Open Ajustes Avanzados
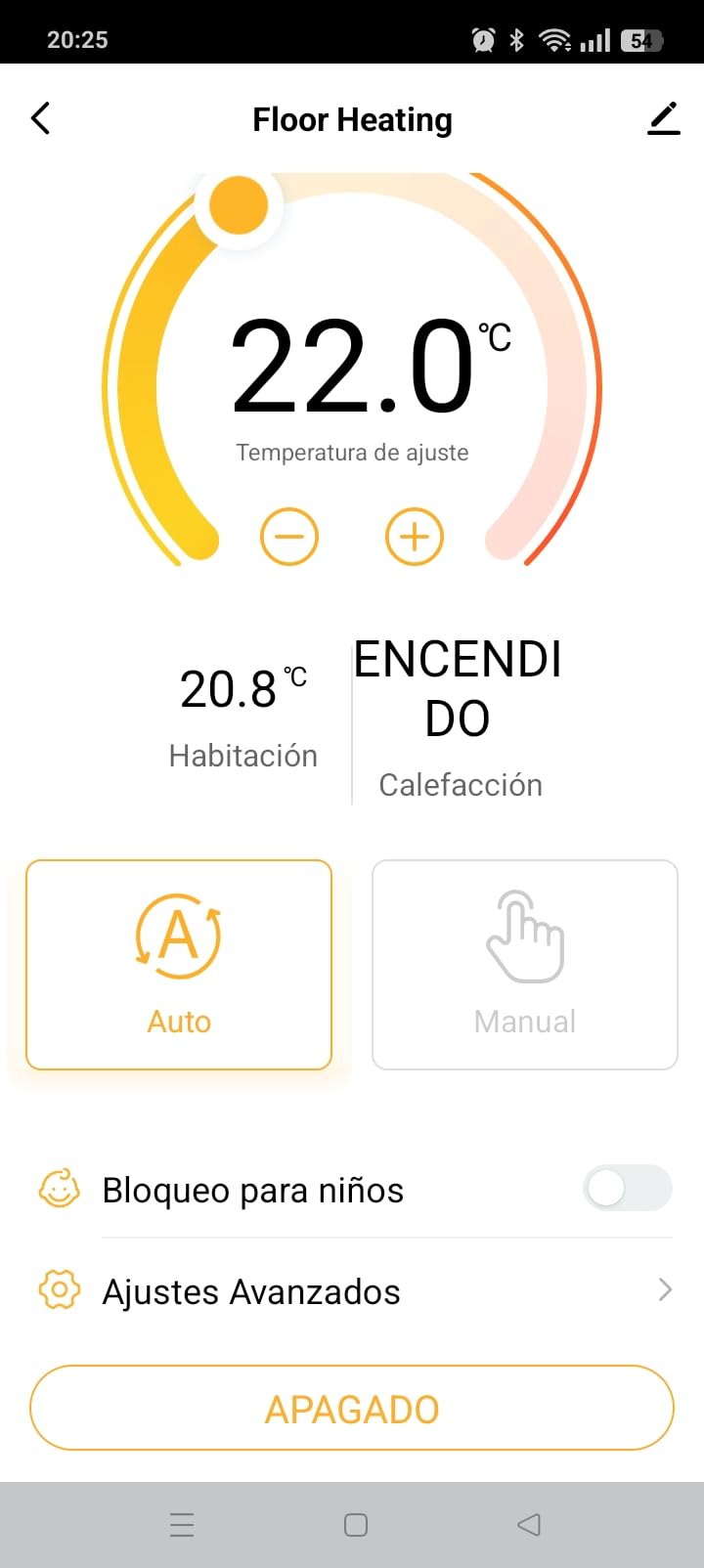The width and height of the screenshot is (704, 1568). point(352,1291)
